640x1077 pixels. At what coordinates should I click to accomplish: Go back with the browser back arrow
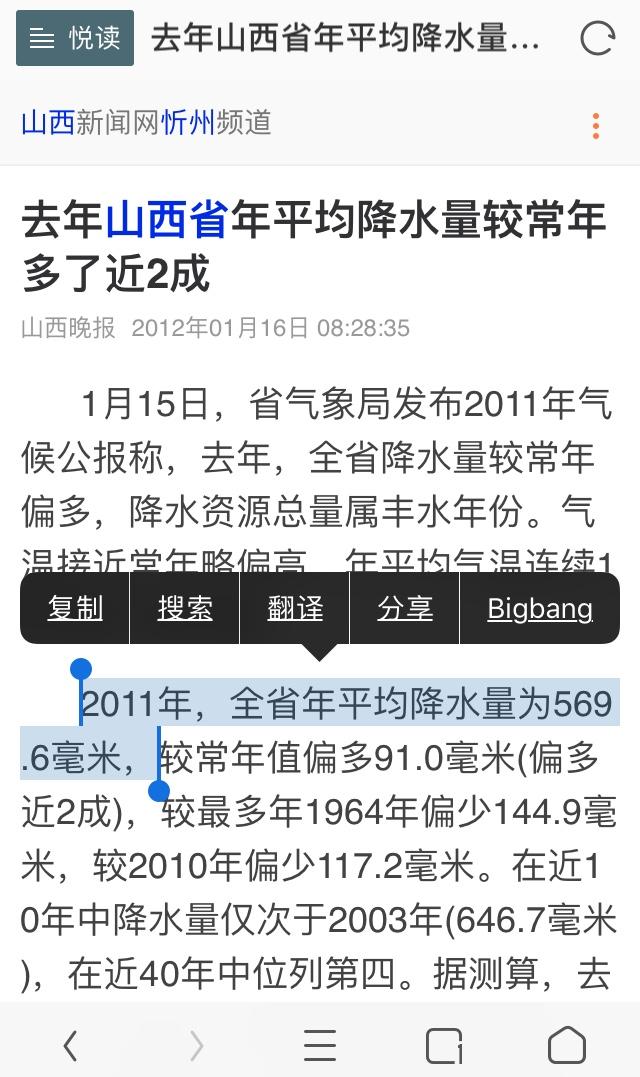(70, 1046)
